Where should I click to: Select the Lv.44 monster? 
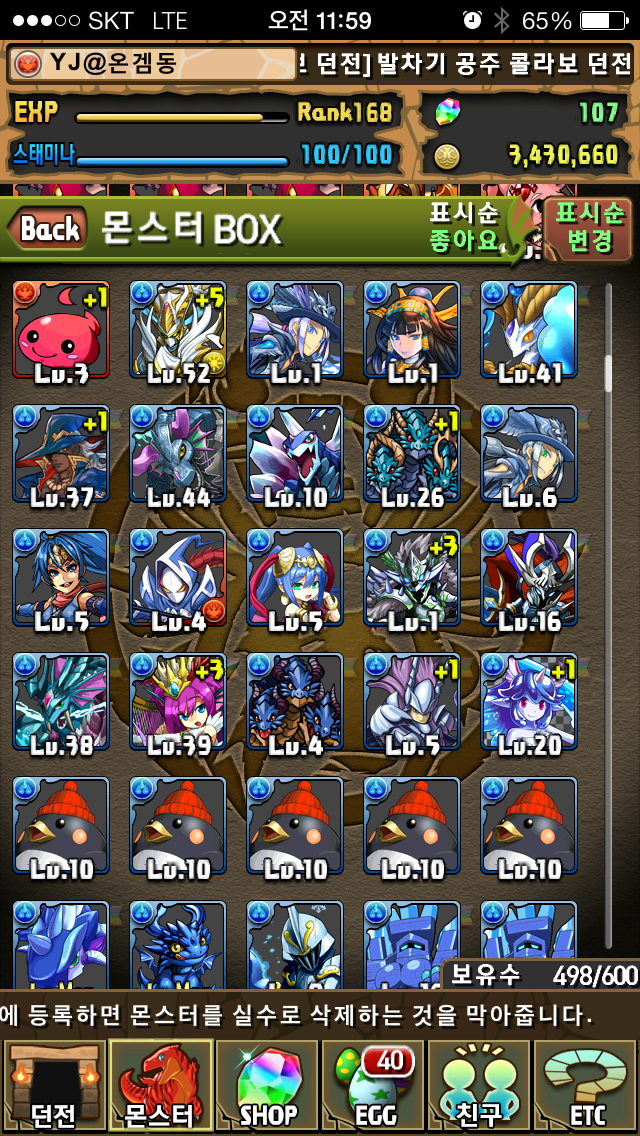coord(178,453)
